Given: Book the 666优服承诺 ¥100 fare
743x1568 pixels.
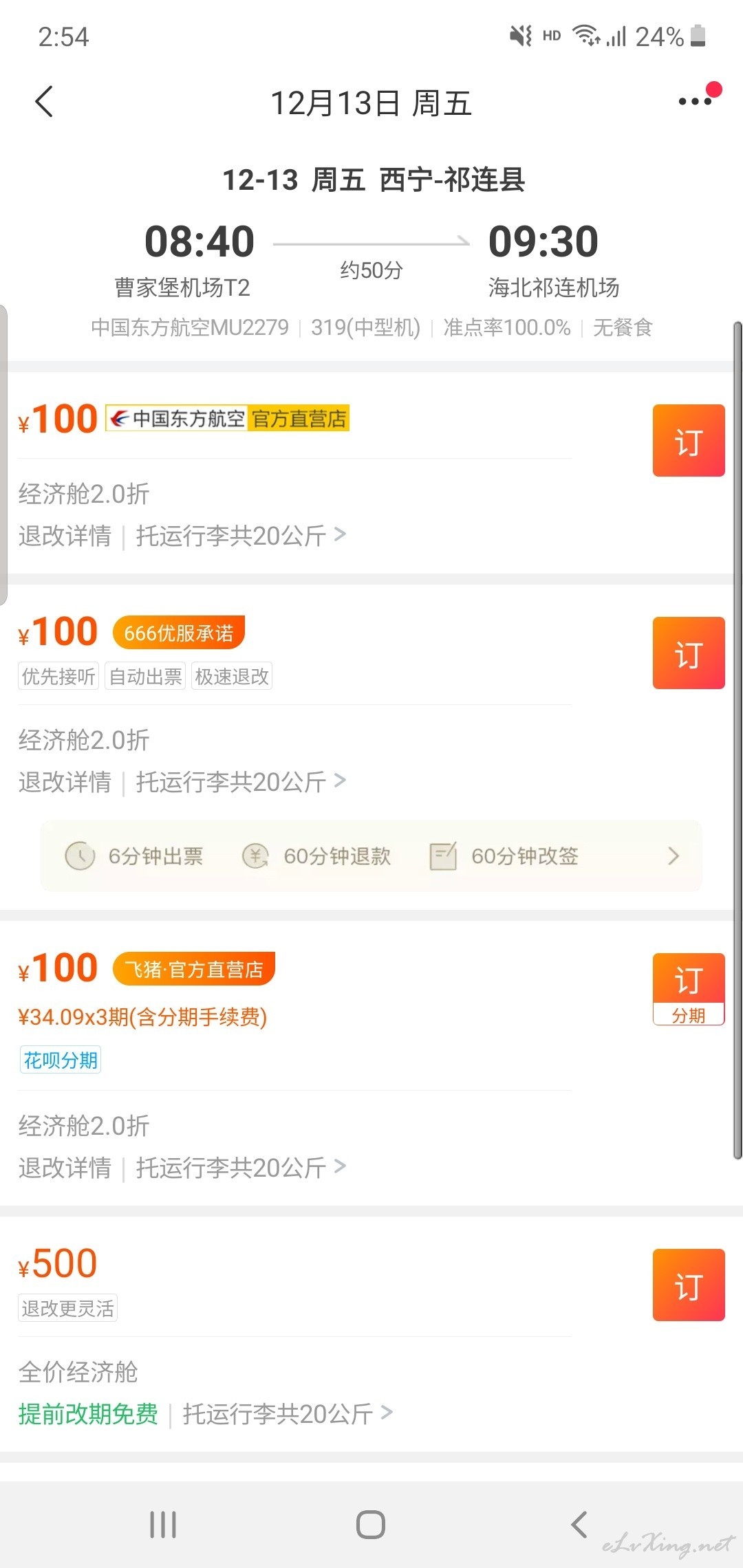Looking at the screenshot, I should [689, 653].
